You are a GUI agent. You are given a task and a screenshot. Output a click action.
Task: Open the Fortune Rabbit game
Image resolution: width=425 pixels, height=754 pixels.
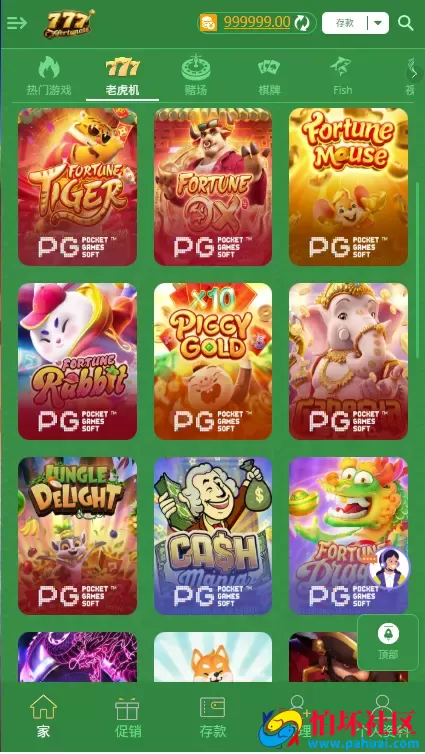point(77,361)
